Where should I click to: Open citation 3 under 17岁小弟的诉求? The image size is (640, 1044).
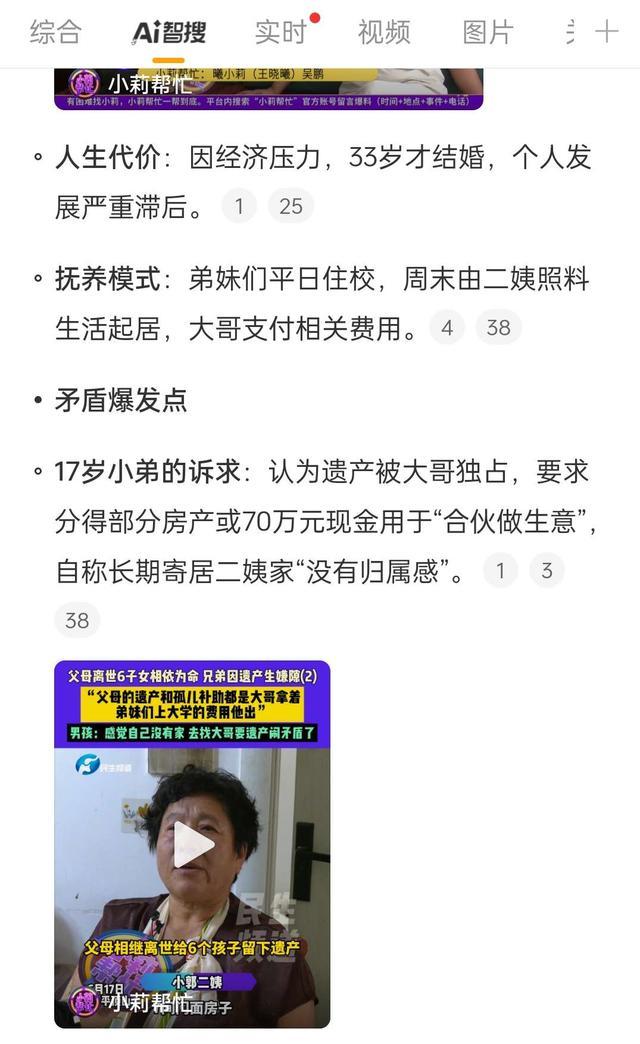point(547,572)
